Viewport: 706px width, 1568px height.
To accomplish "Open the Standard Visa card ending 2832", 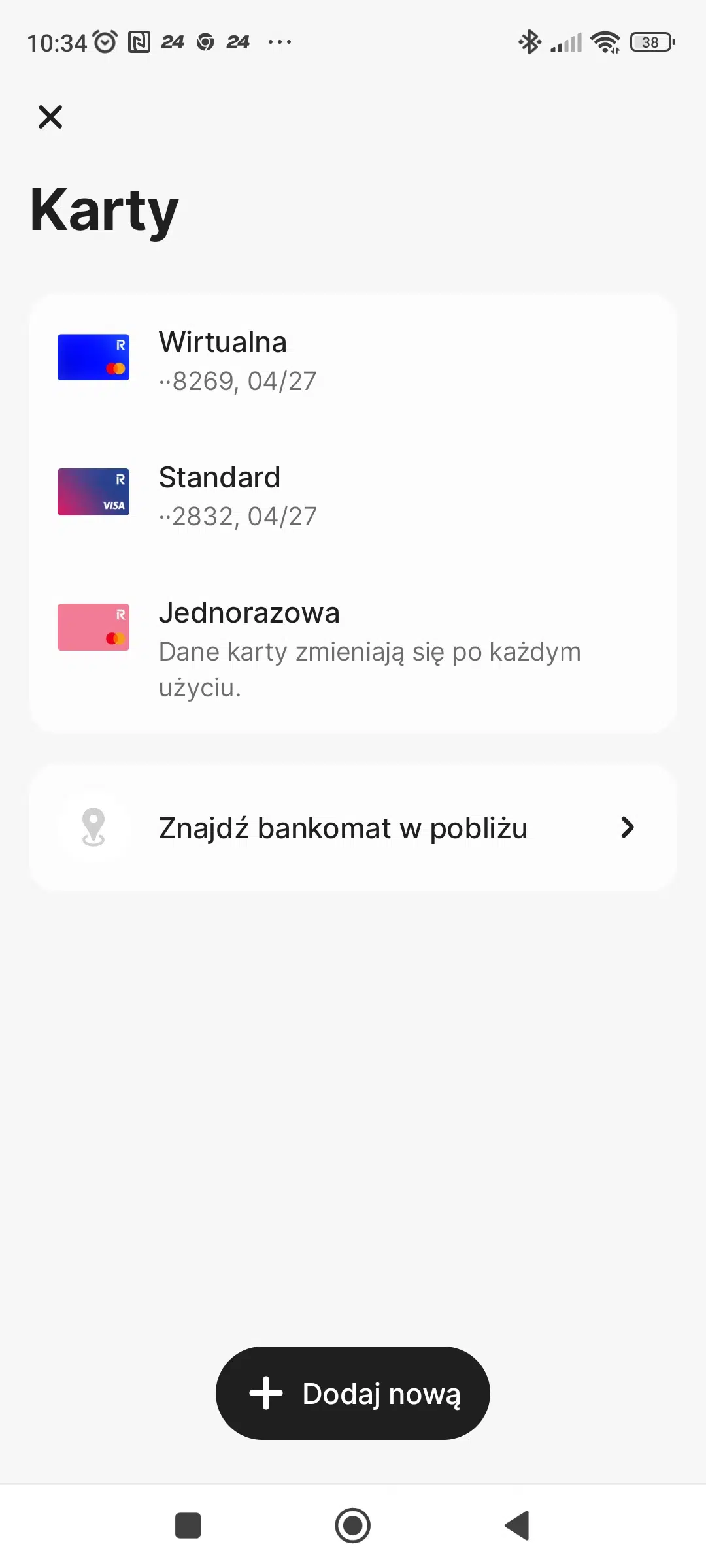I will click(353, 496).
